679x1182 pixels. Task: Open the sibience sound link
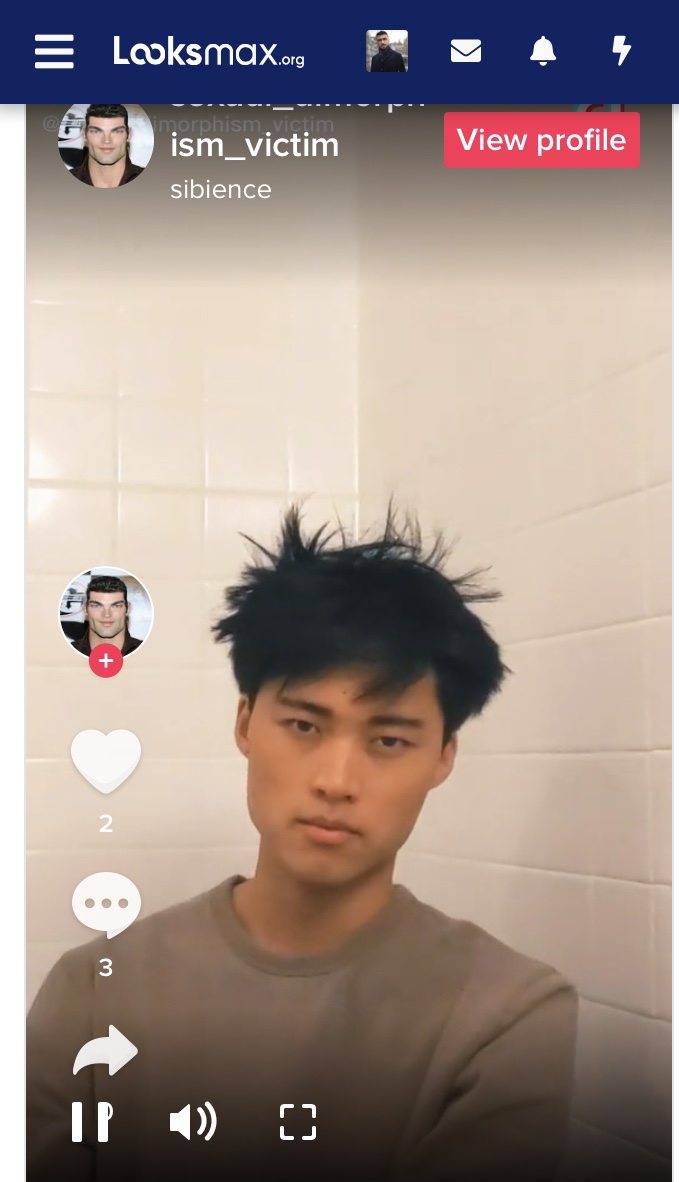click(221, 189)
